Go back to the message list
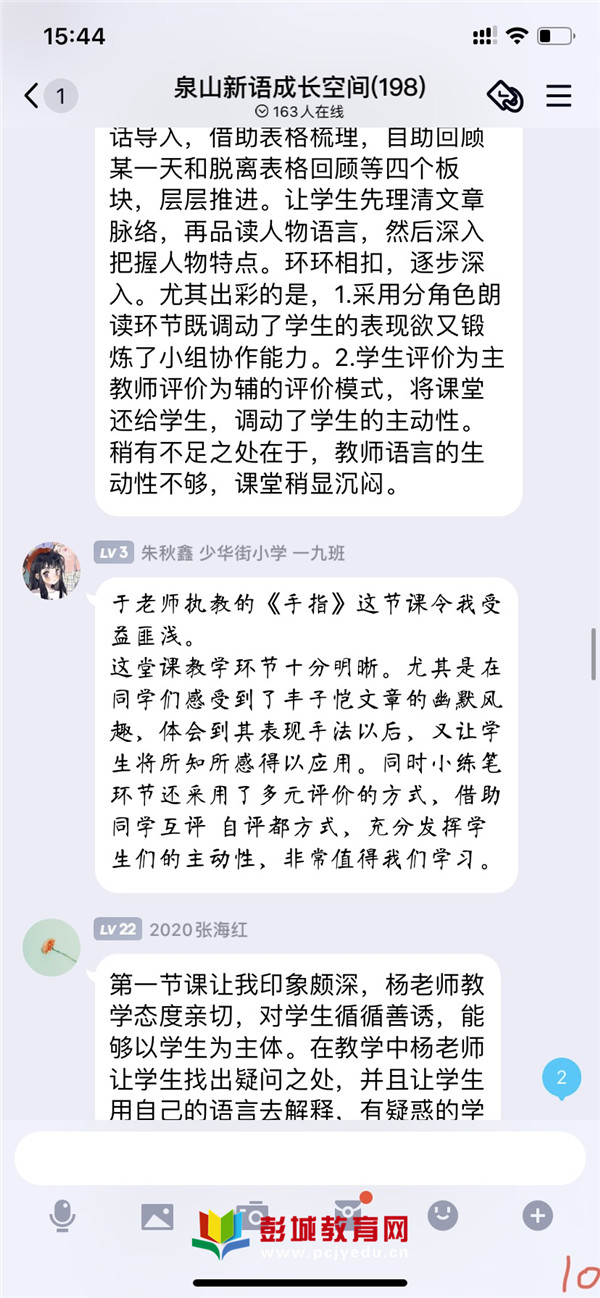Screen dimensions: 600x1298 [34, 96]
